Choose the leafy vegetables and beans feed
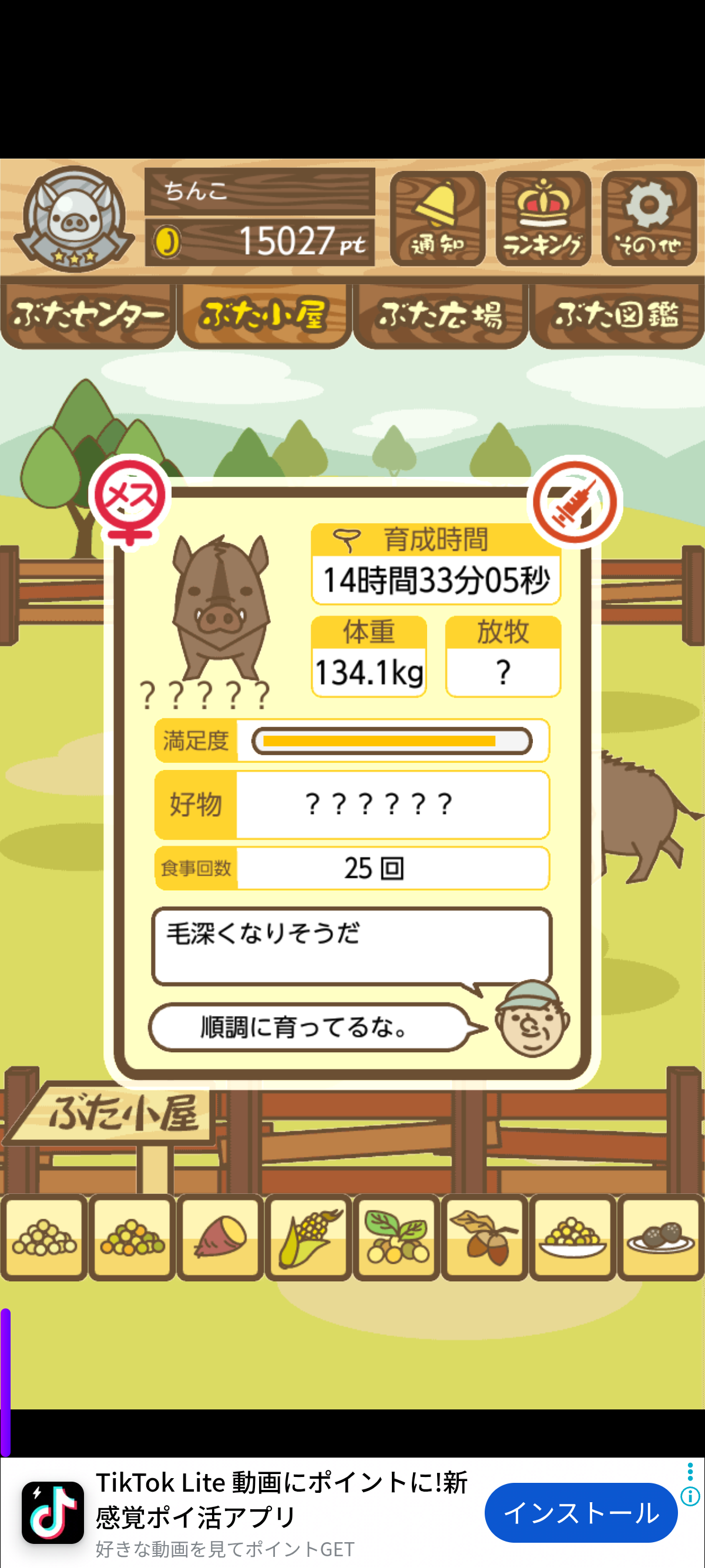The image size is (705, 1568). click(x=397, y=1237)
